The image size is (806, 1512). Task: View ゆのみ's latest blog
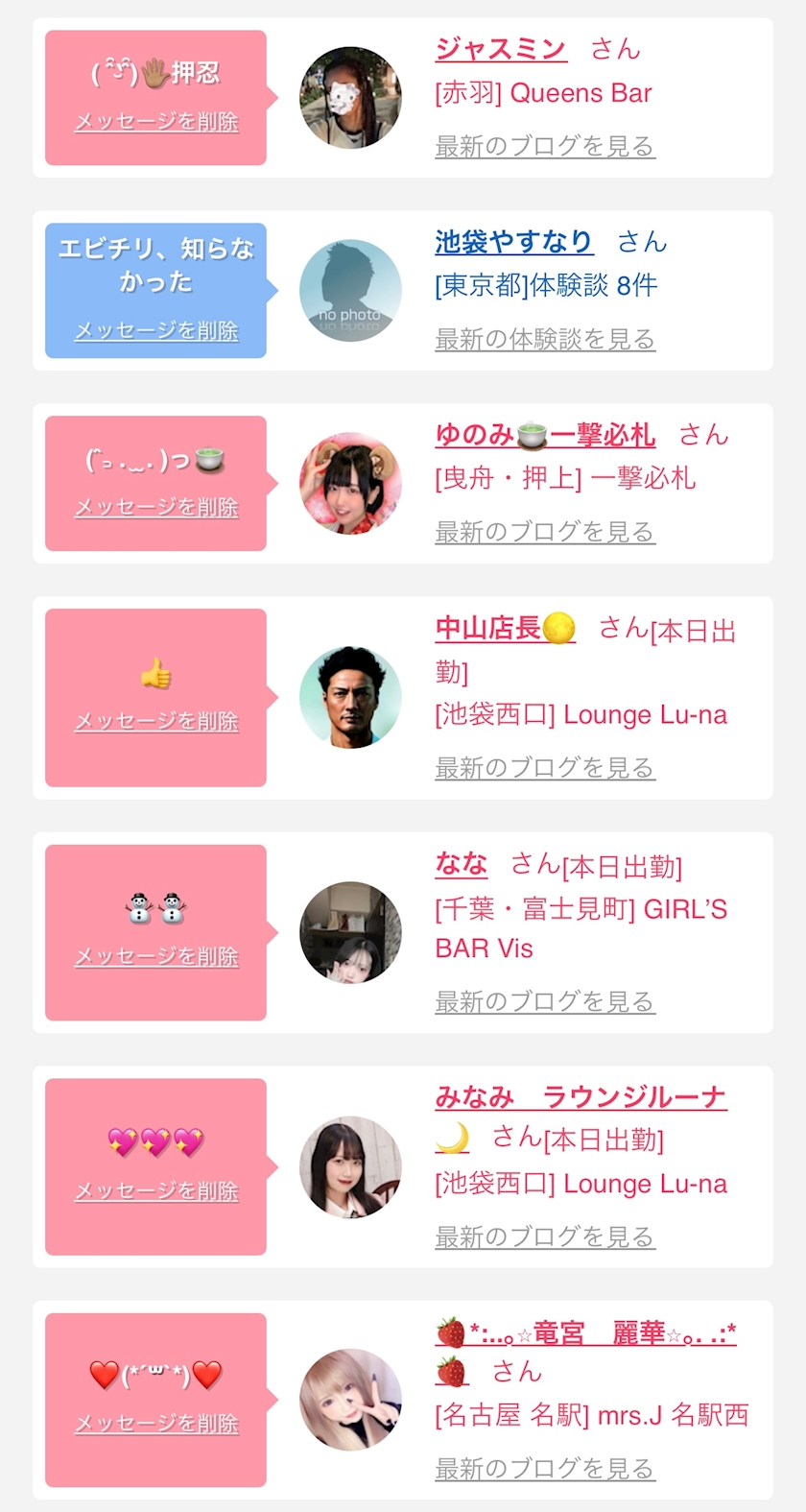(x=545, y=532)
